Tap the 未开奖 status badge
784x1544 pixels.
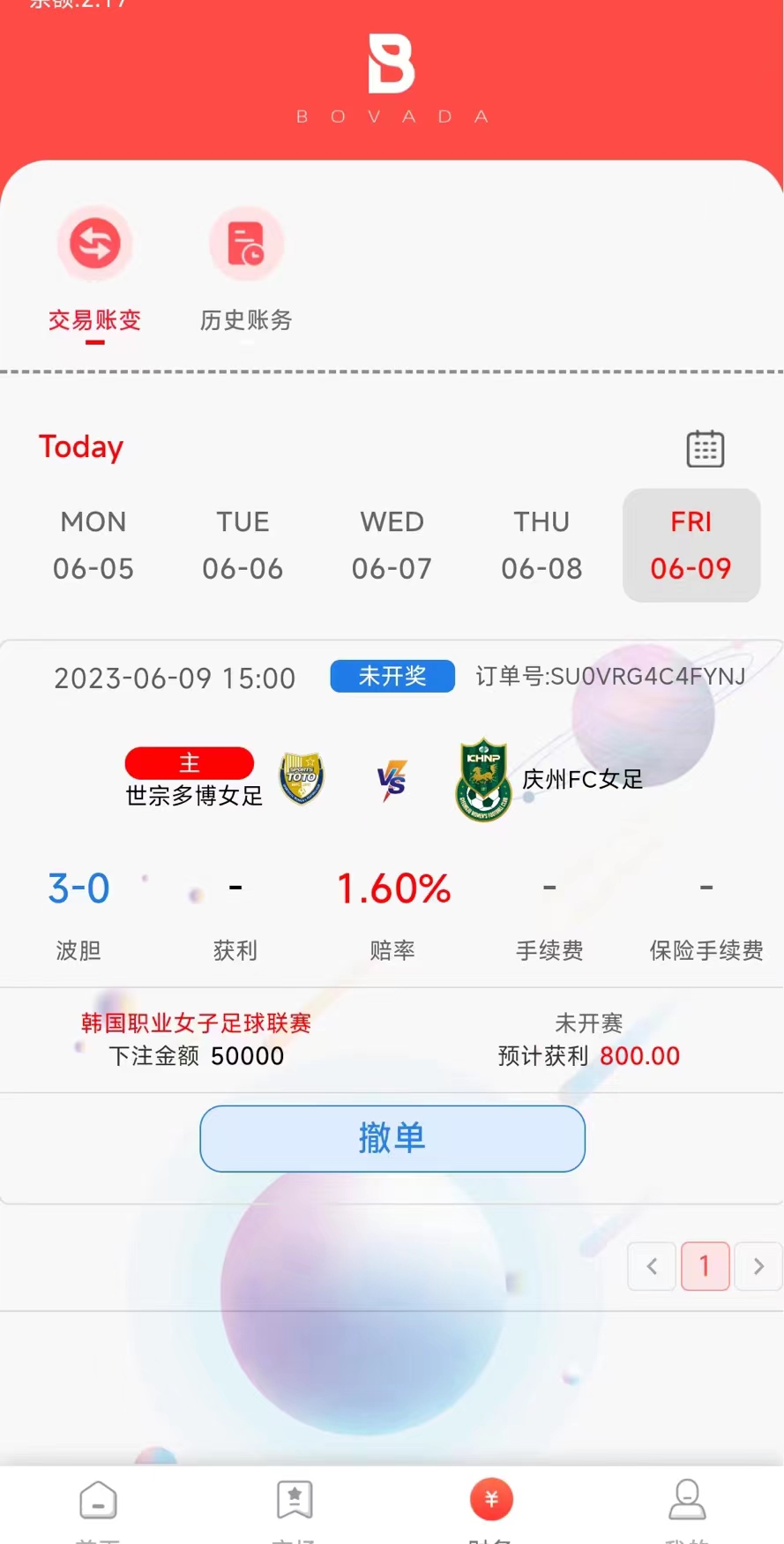[392, 677]
